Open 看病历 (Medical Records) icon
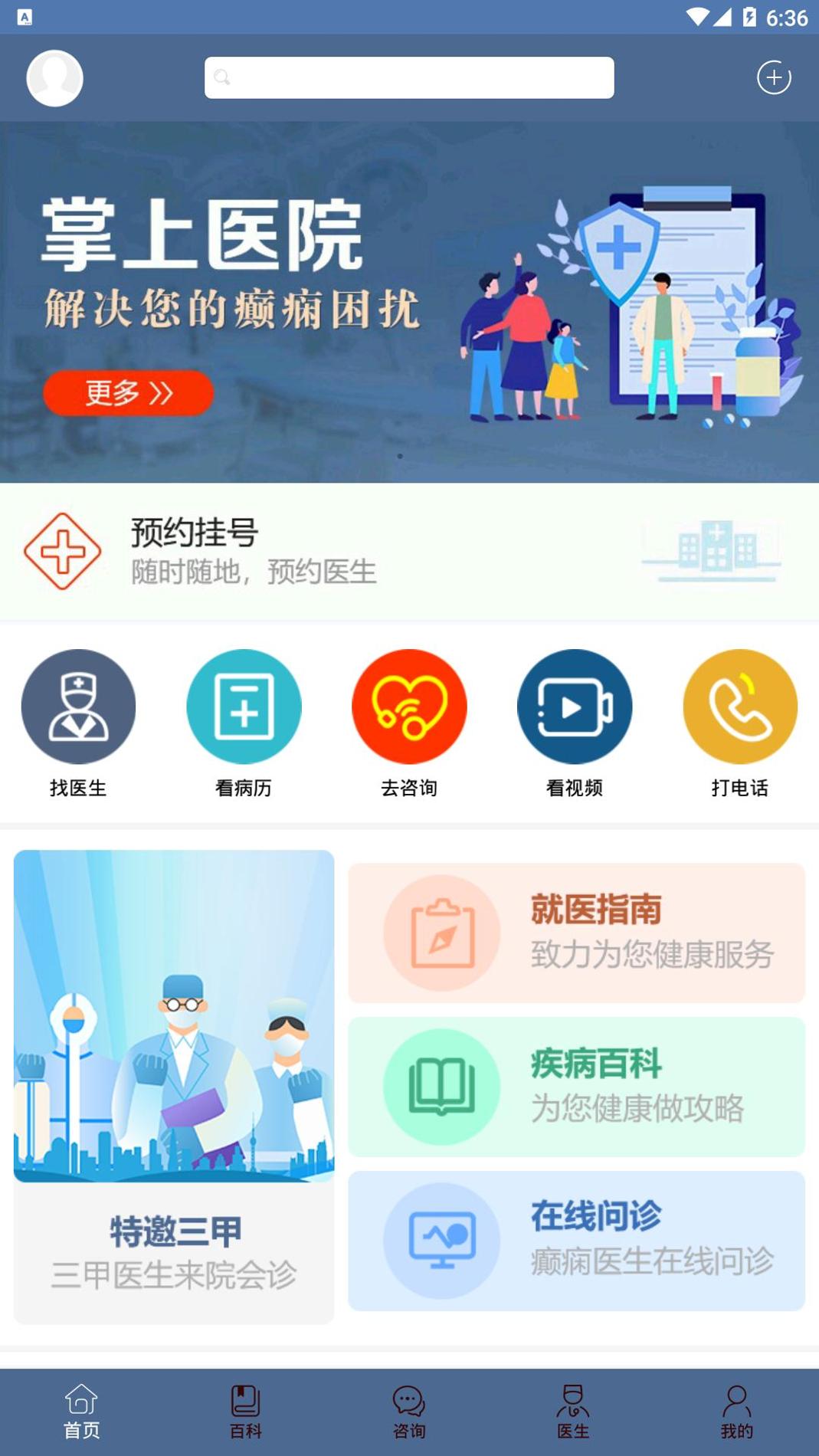The image size is (819, 1456). 244,707
